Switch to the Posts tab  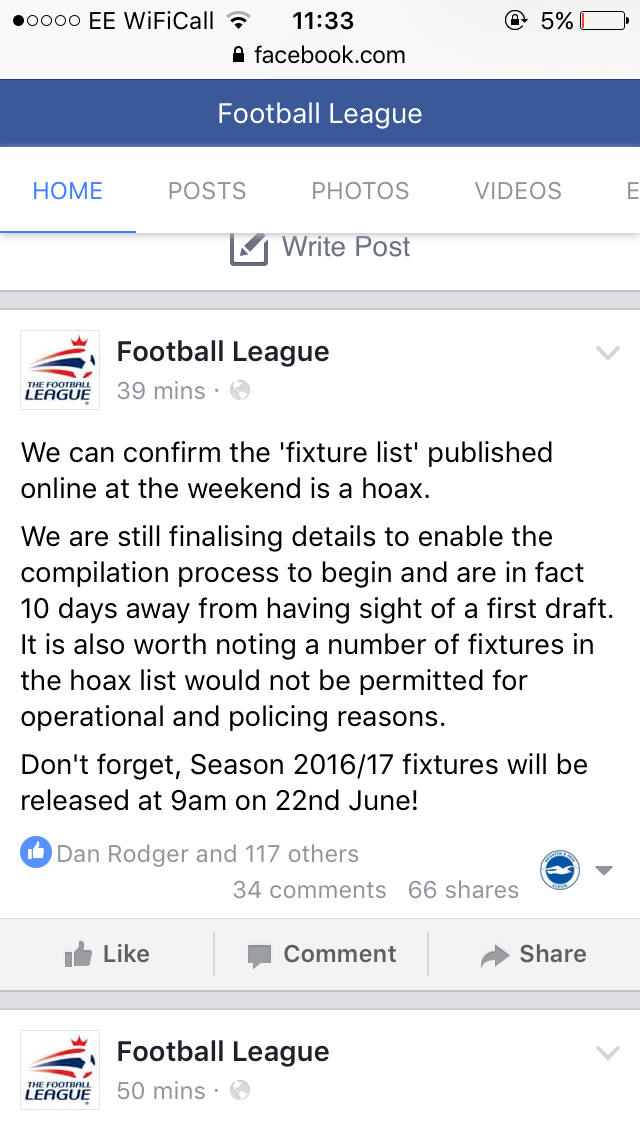[207, 191]
